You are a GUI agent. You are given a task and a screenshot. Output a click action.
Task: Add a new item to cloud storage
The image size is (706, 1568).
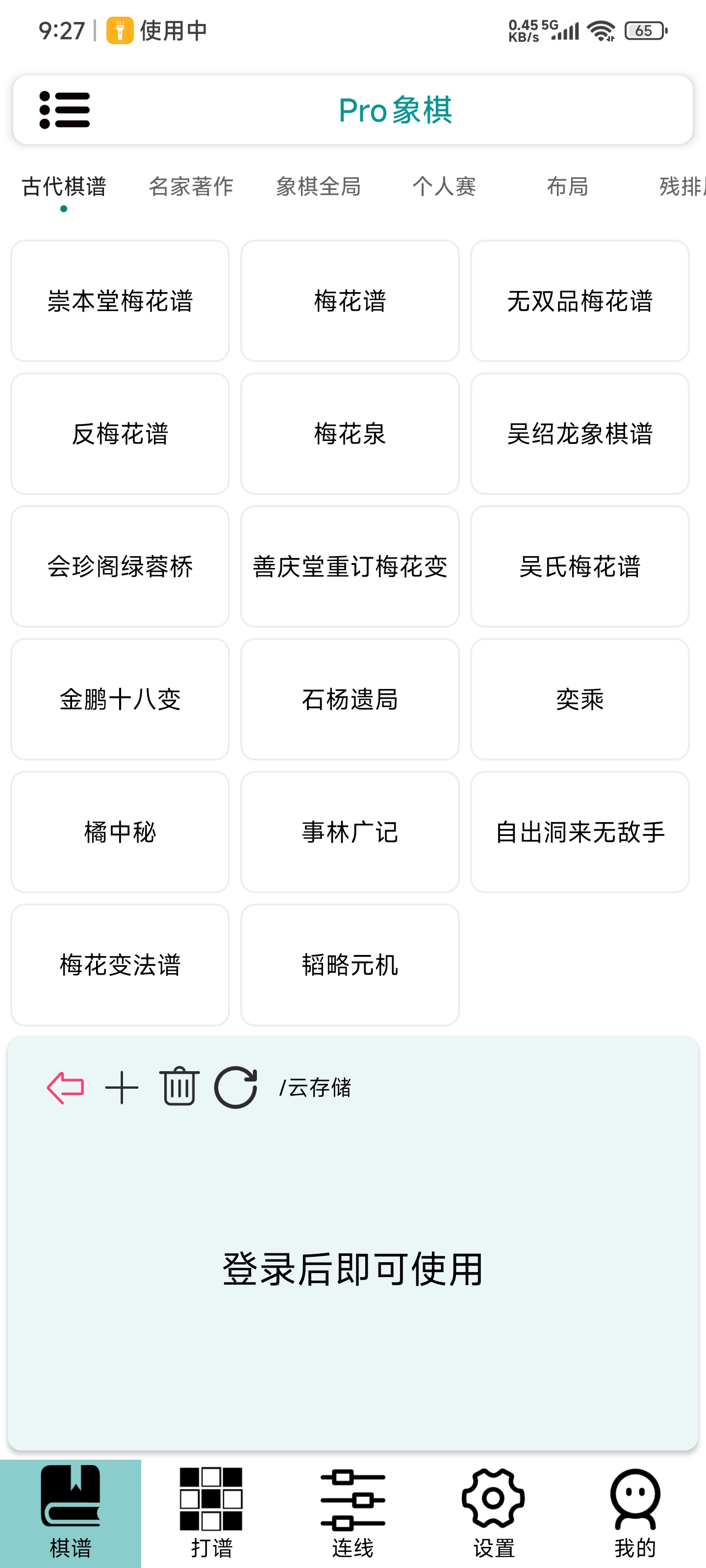pos(122,1088)
